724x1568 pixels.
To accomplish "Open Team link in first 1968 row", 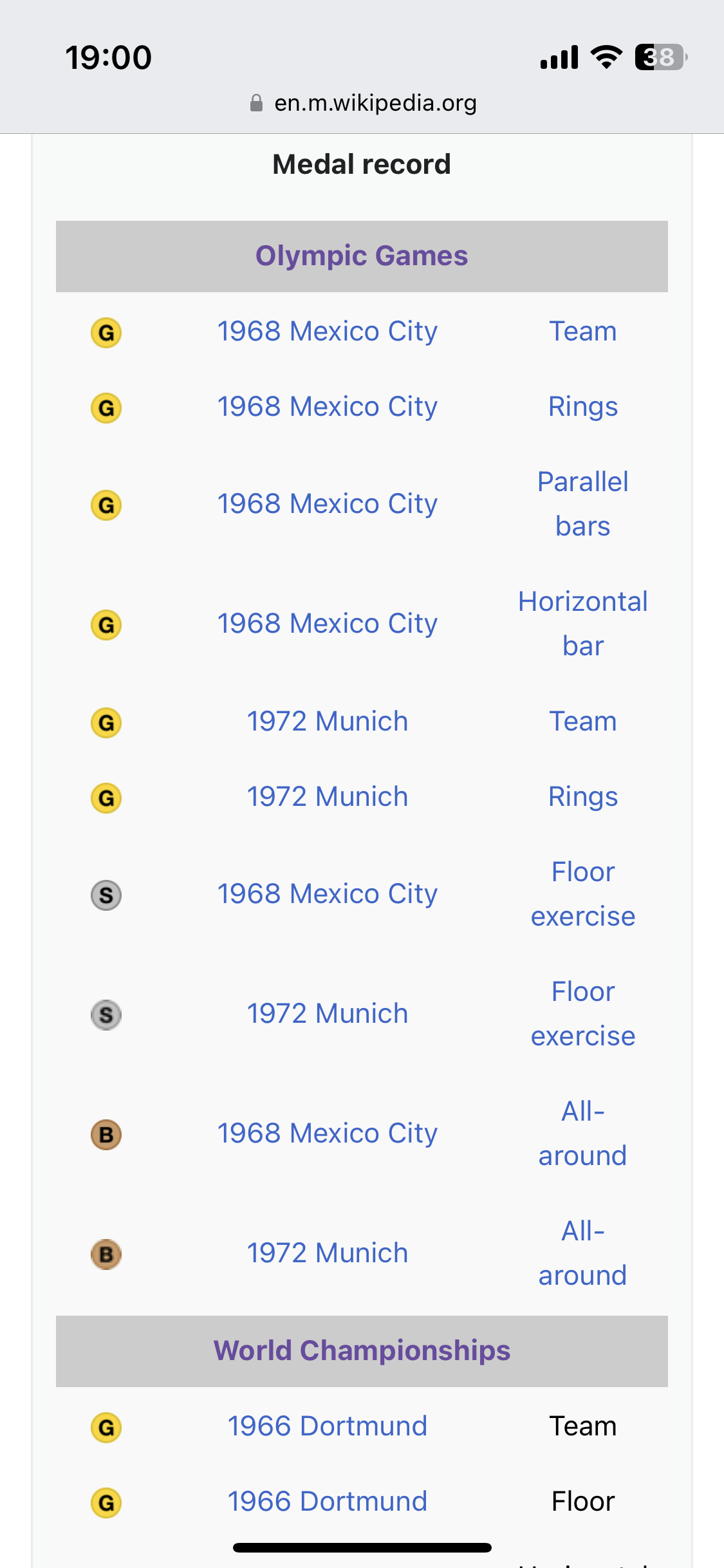I will click(583, 331).
